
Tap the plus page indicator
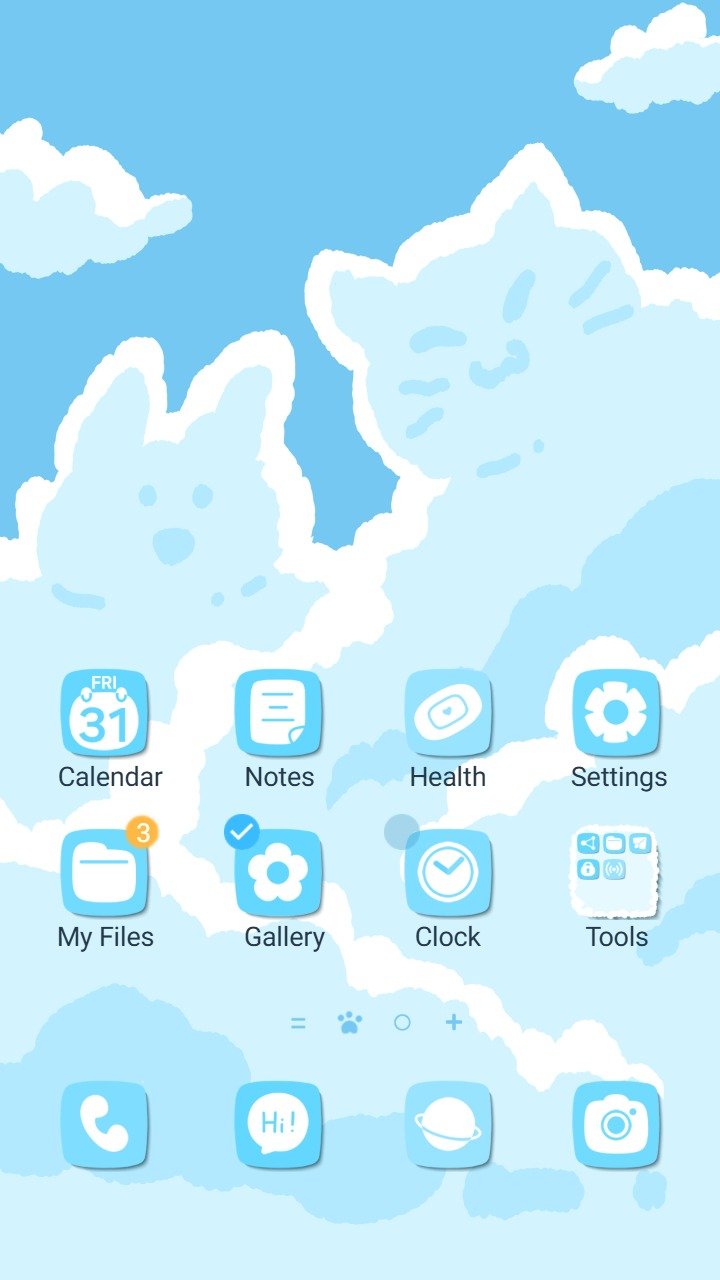pos(454,1022)
